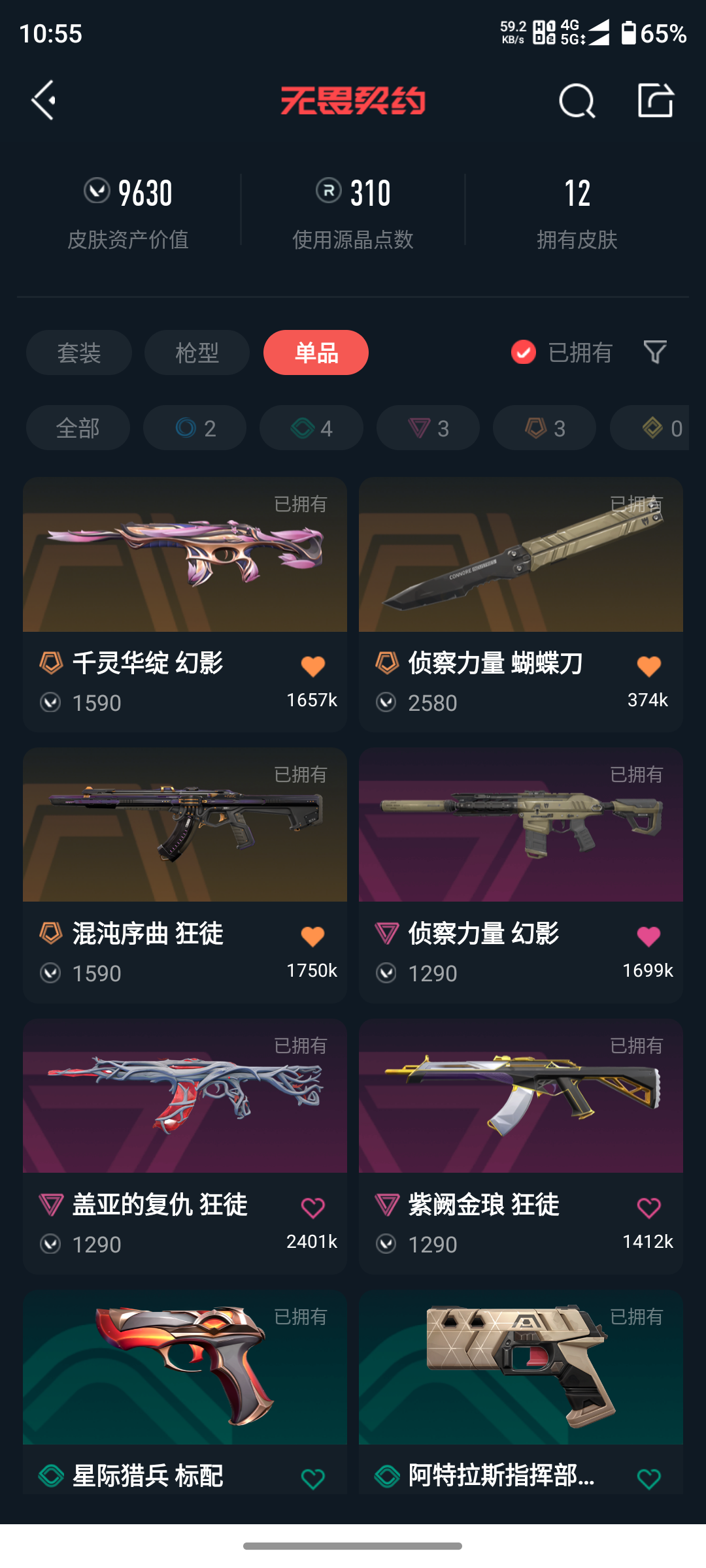Go back using the top-left arrow
Image resolution: width=706 pixels, height=1568 pixels.
[x=44, y=101]
